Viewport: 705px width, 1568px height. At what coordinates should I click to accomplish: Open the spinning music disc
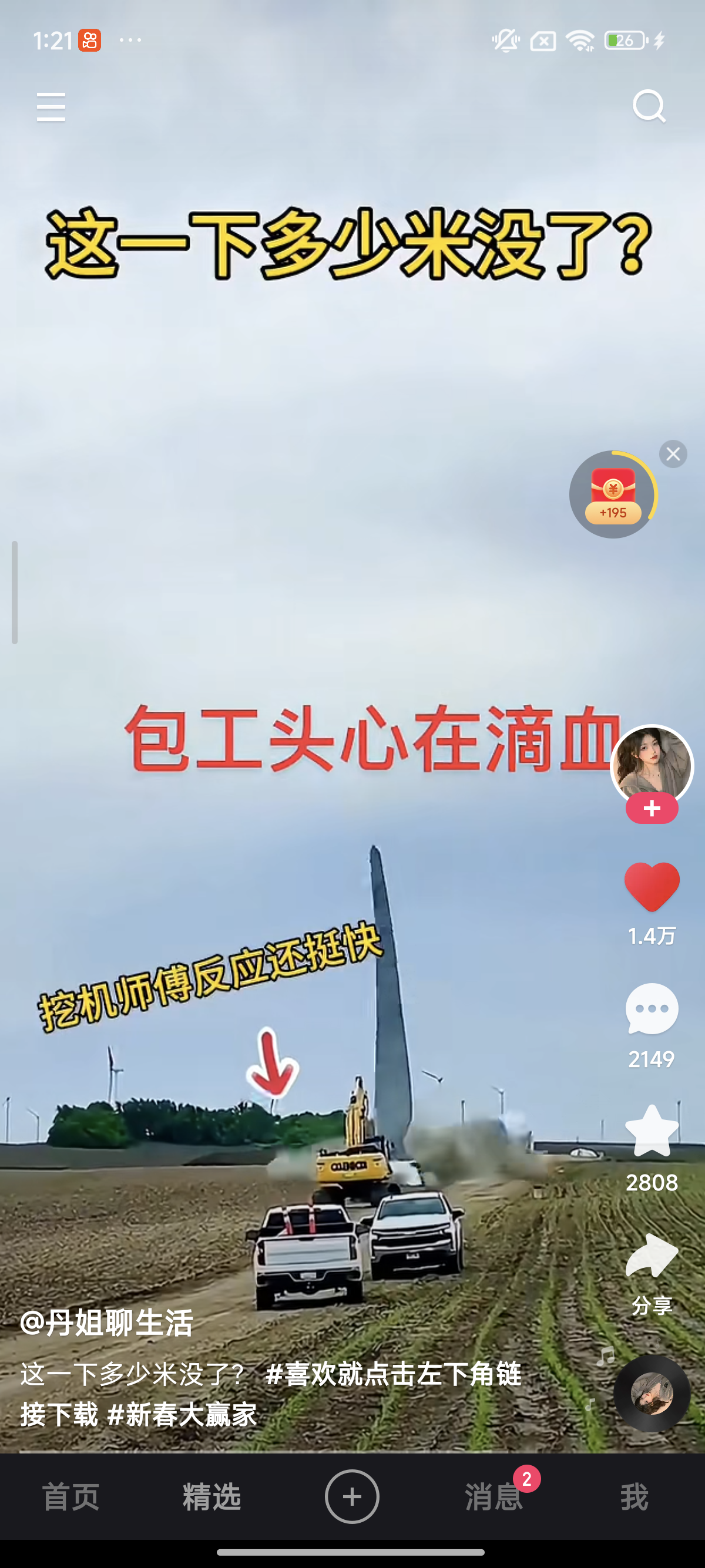pyautogui.click(x=652, y=1392)
